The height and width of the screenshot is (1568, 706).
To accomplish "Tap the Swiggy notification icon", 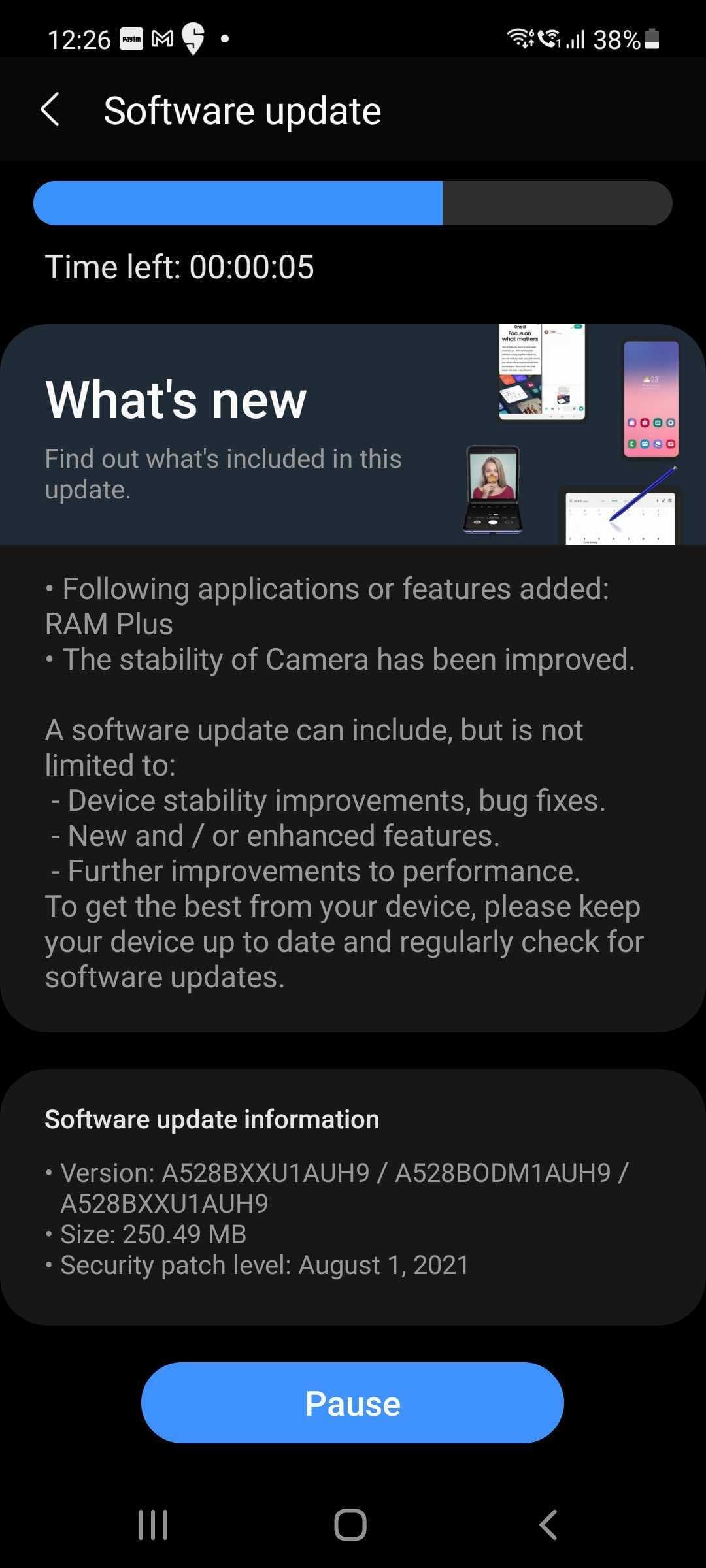I will click(192, 39).
